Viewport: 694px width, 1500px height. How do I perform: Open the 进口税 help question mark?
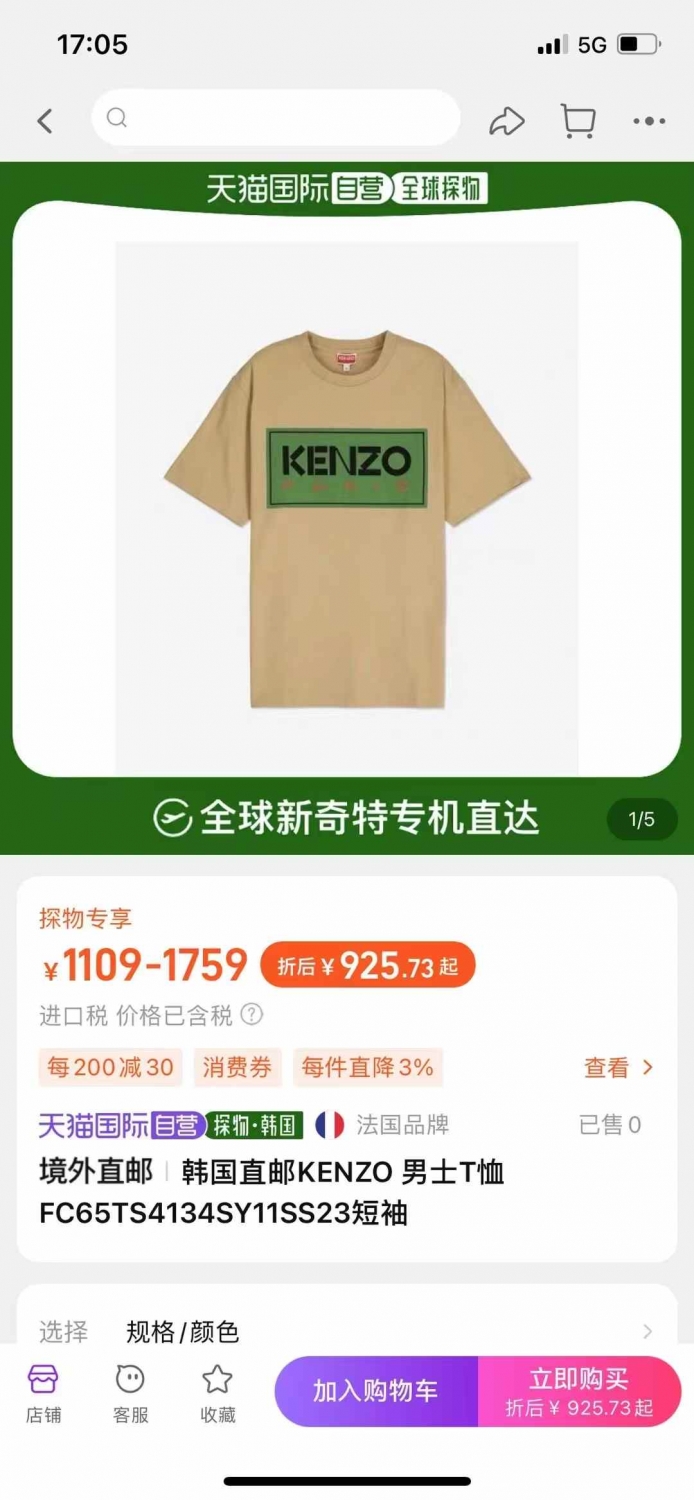tap(252, 1015)
